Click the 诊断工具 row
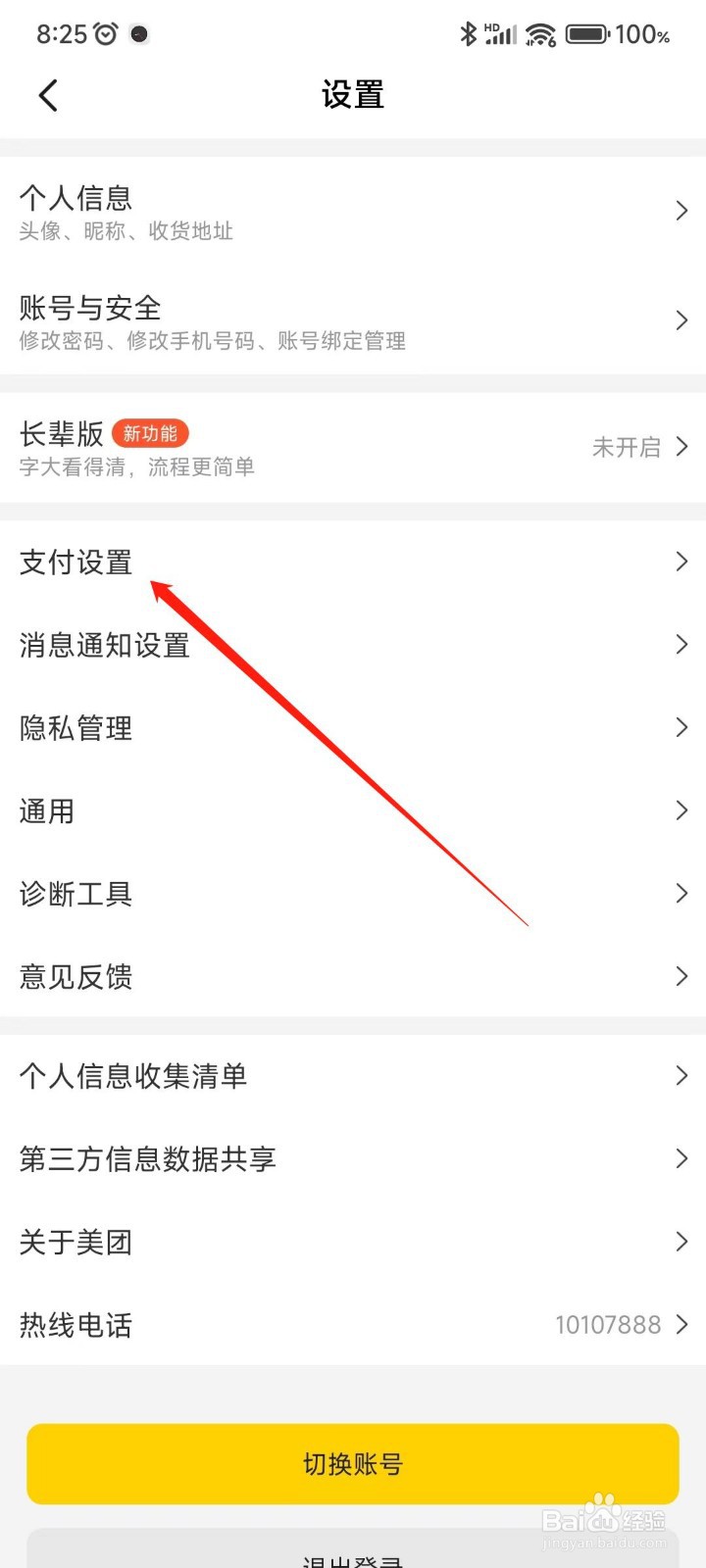Screen dimensions: 706x1568 tap(76, 893)
